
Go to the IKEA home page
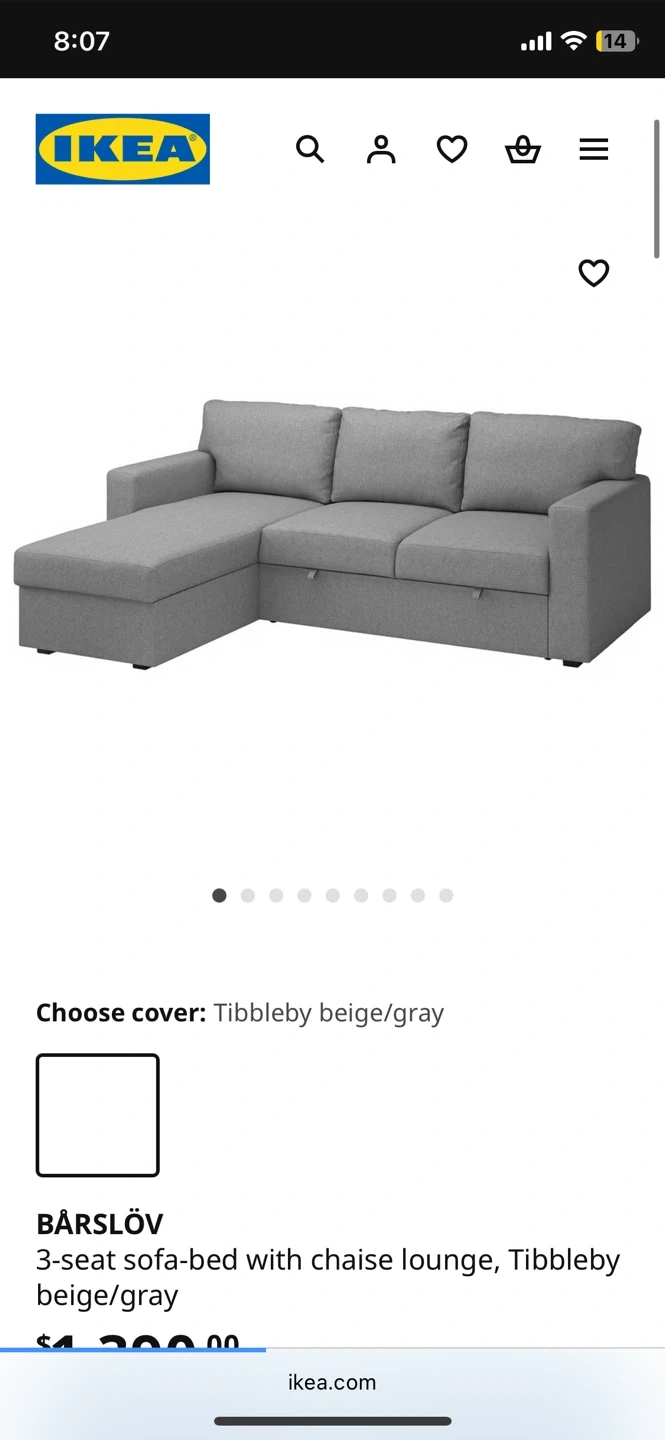tap(122, 149)
